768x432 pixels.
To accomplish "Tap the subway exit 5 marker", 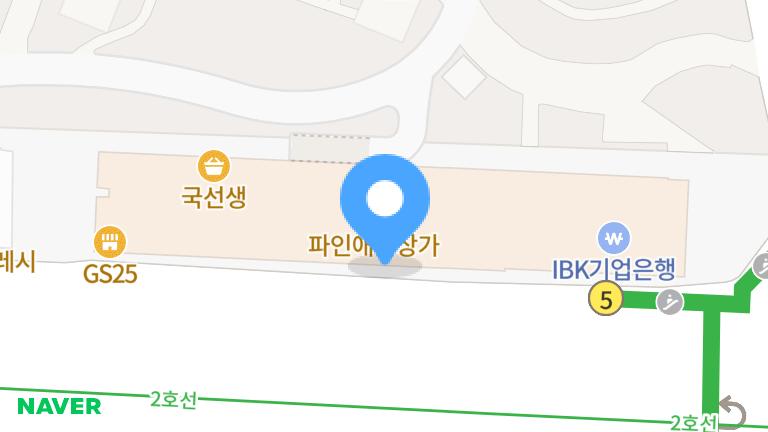I will pos(605,298).
